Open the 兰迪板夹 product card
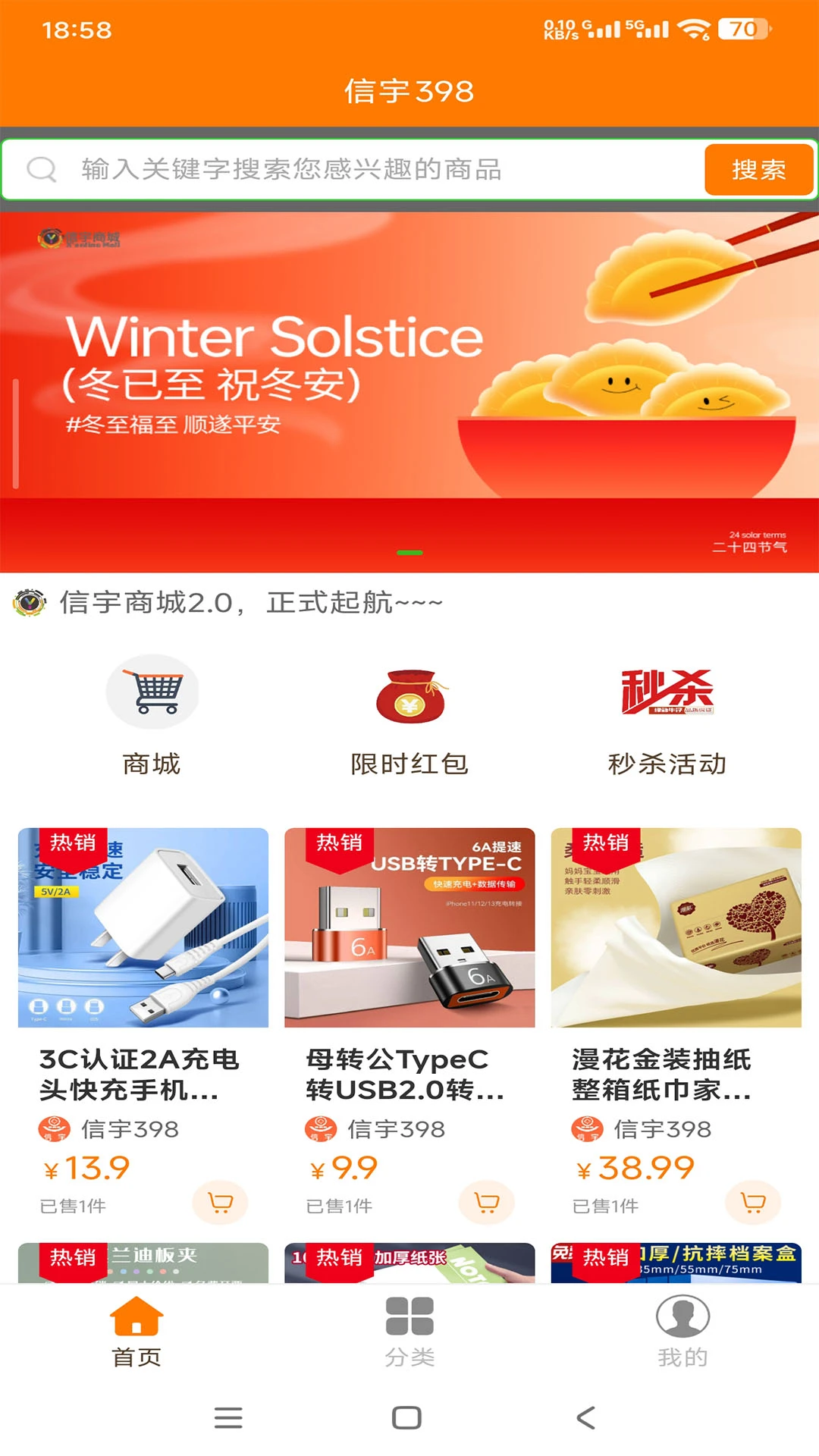The image size is (819, 1456). coord(143,1263)
